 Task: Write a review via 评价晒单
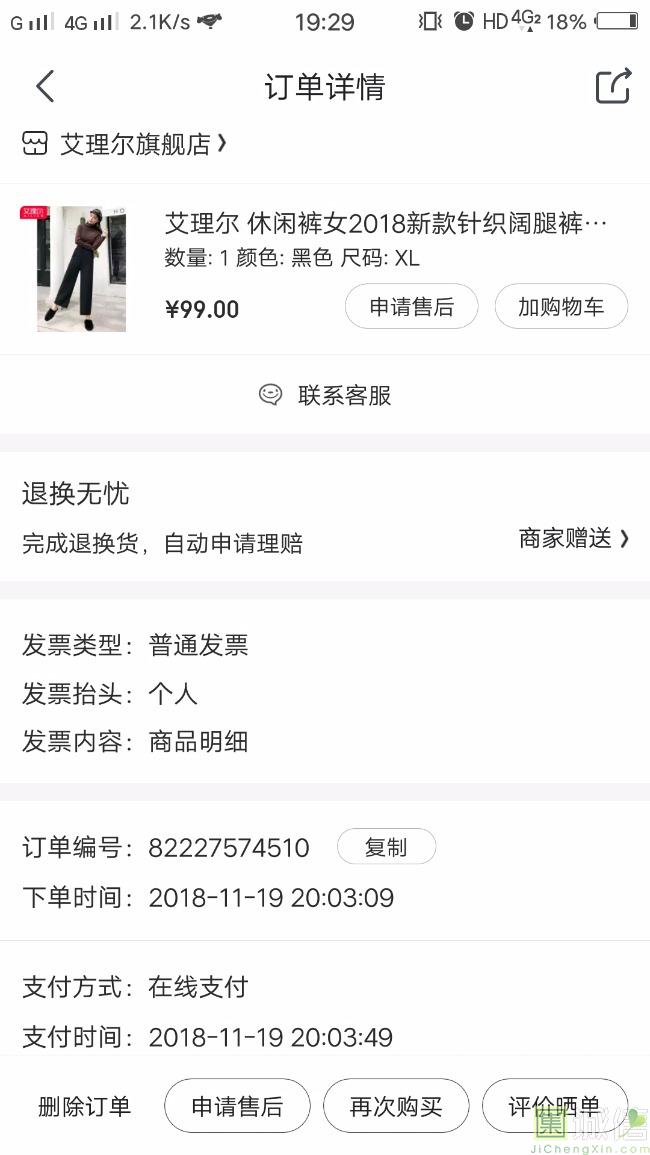(x=554, y=1106)
